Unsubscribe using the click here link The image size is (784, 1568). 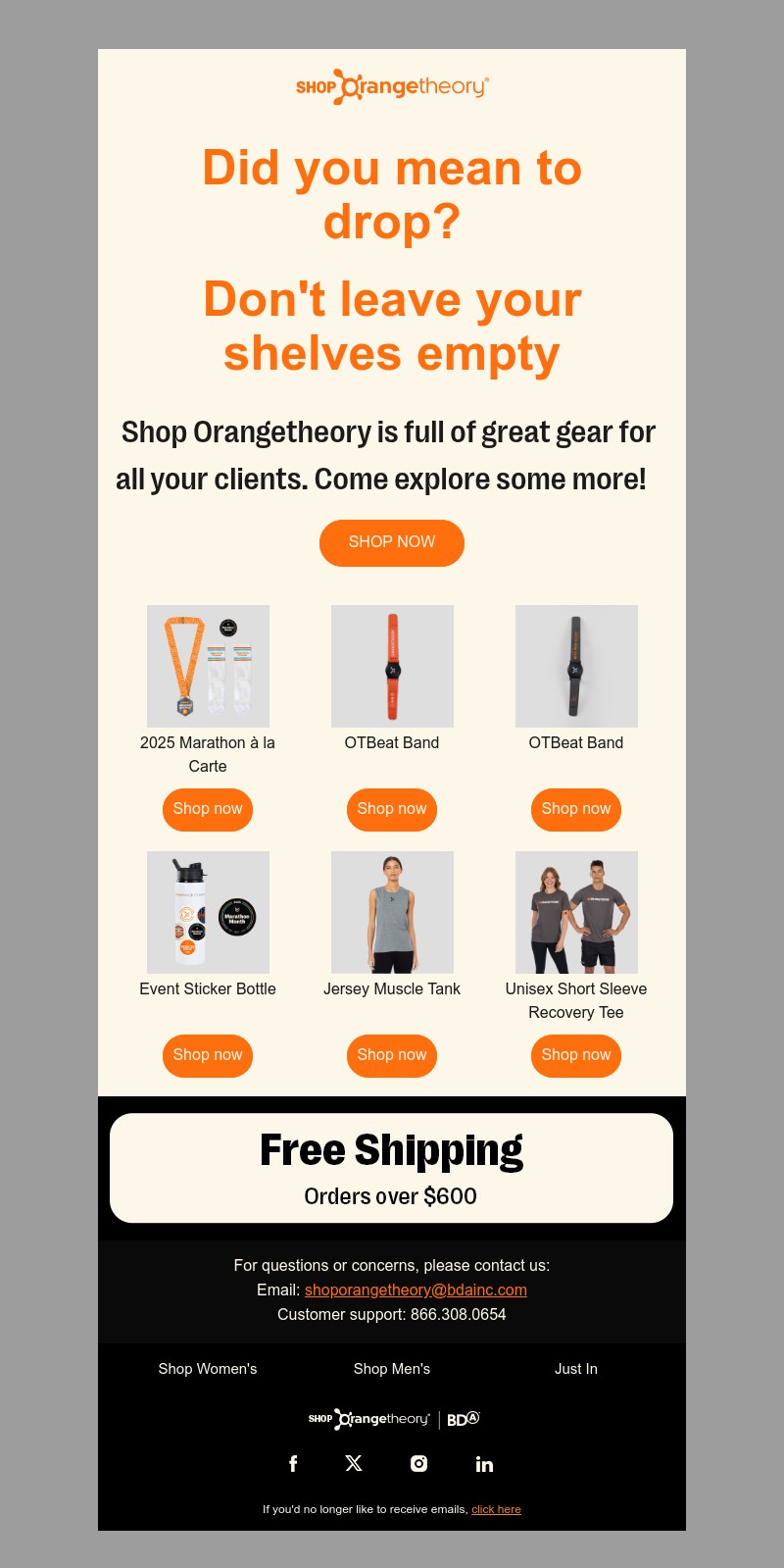tap(496, 1509)
